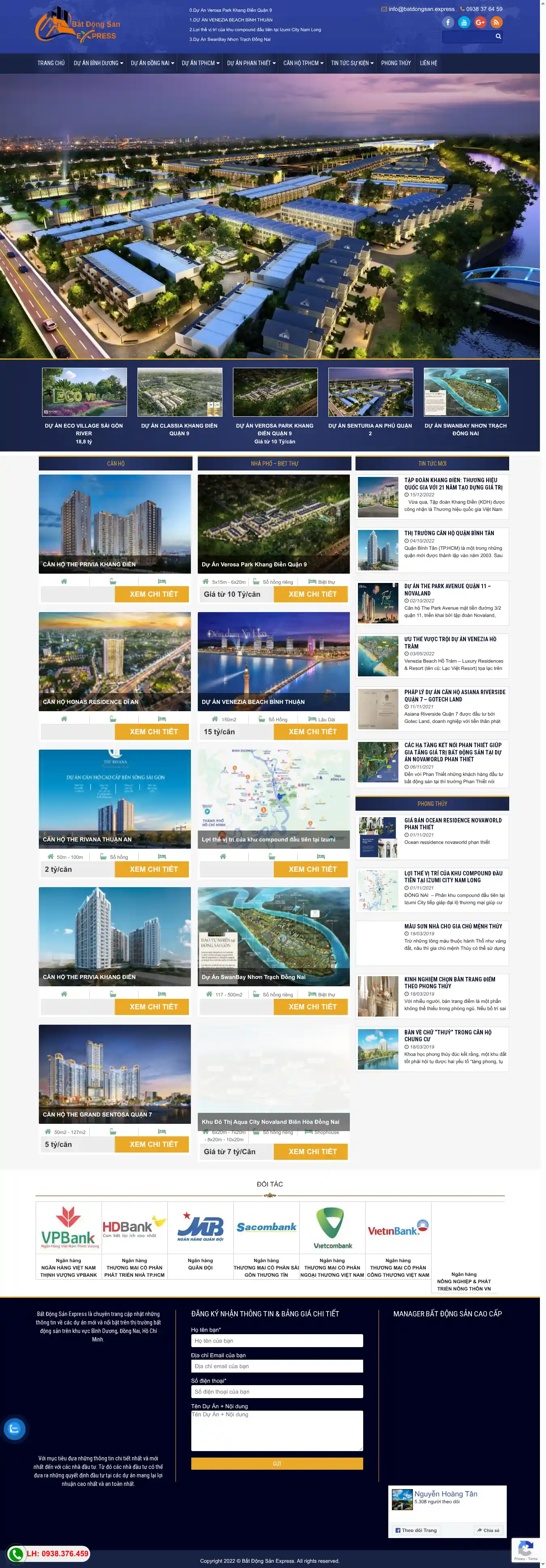The width and height of the screenshot is (546, 1568).
Task: Go to the Trang Chủ menu item
Action: point(51,63)
